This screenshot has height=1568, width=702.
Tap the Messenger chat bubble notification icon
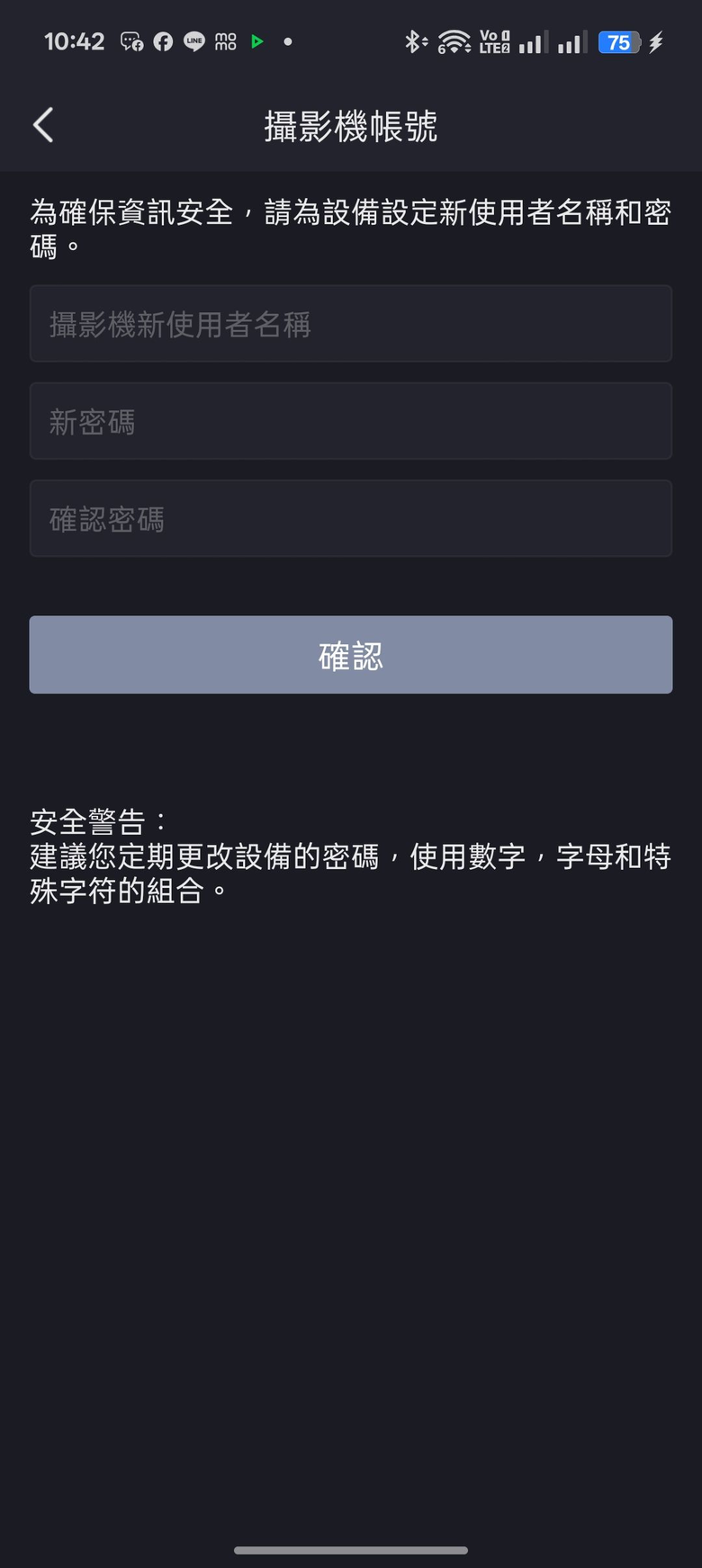tap(131, 41)
